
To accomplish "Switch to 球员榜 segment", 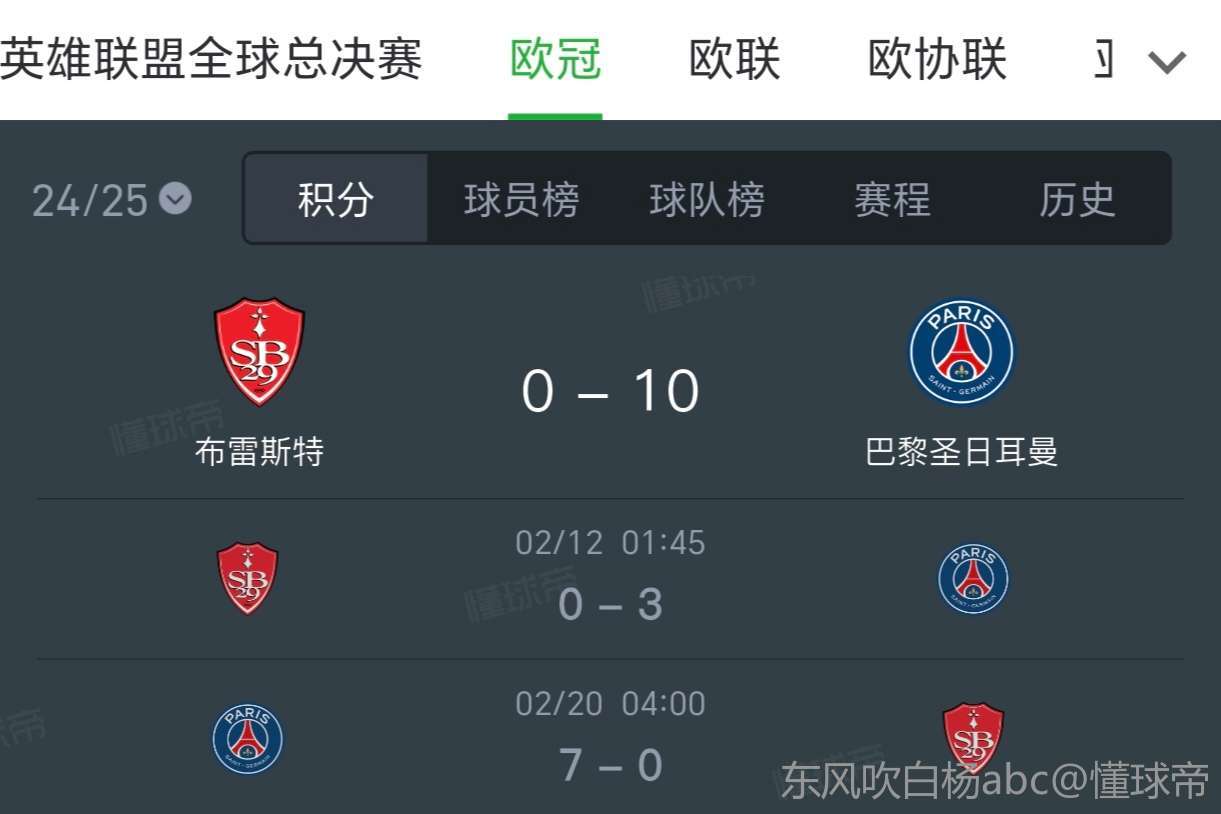I will click(x=521, y=199).
